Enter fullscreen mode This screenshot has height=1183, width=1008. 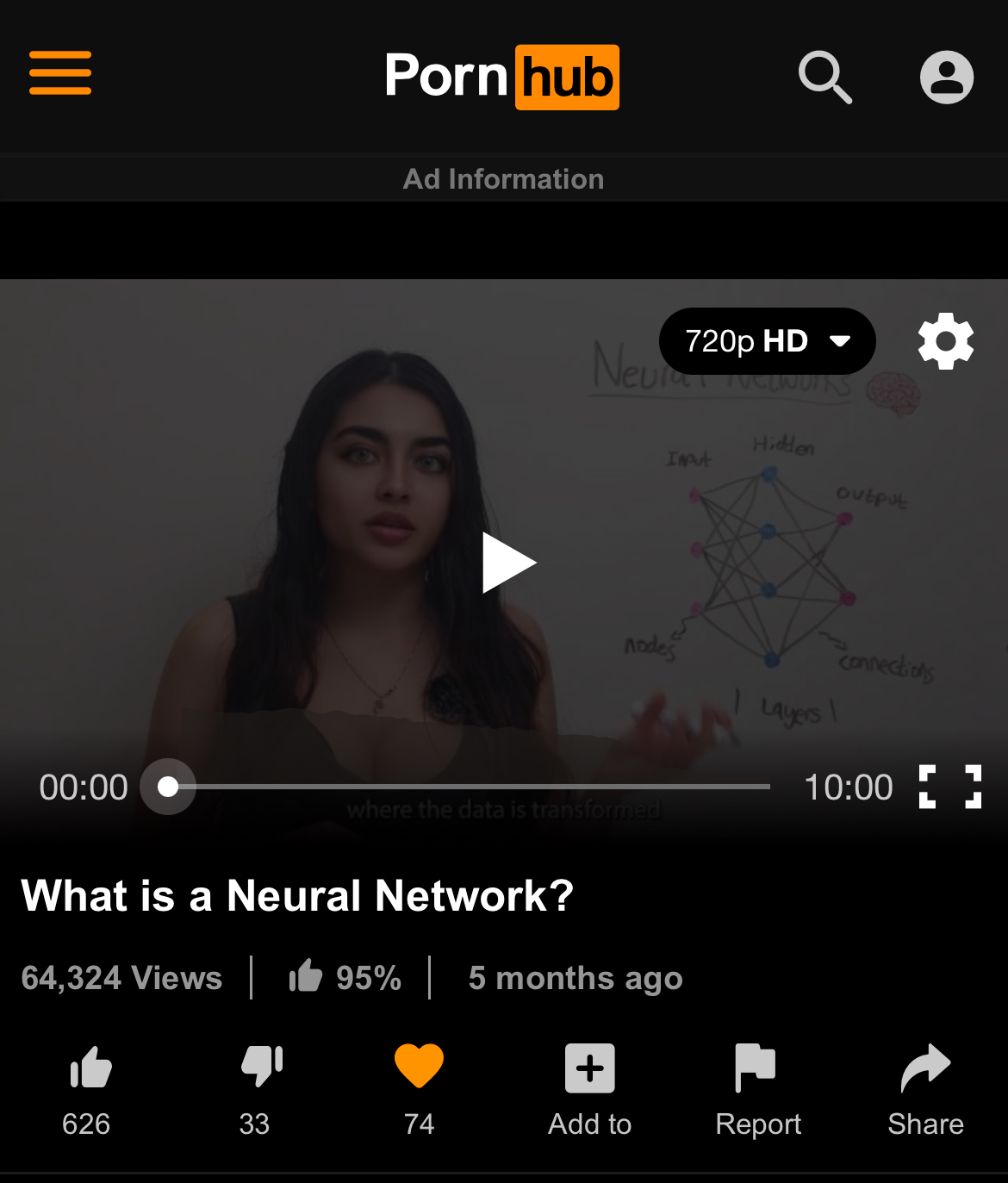point(950,787)
